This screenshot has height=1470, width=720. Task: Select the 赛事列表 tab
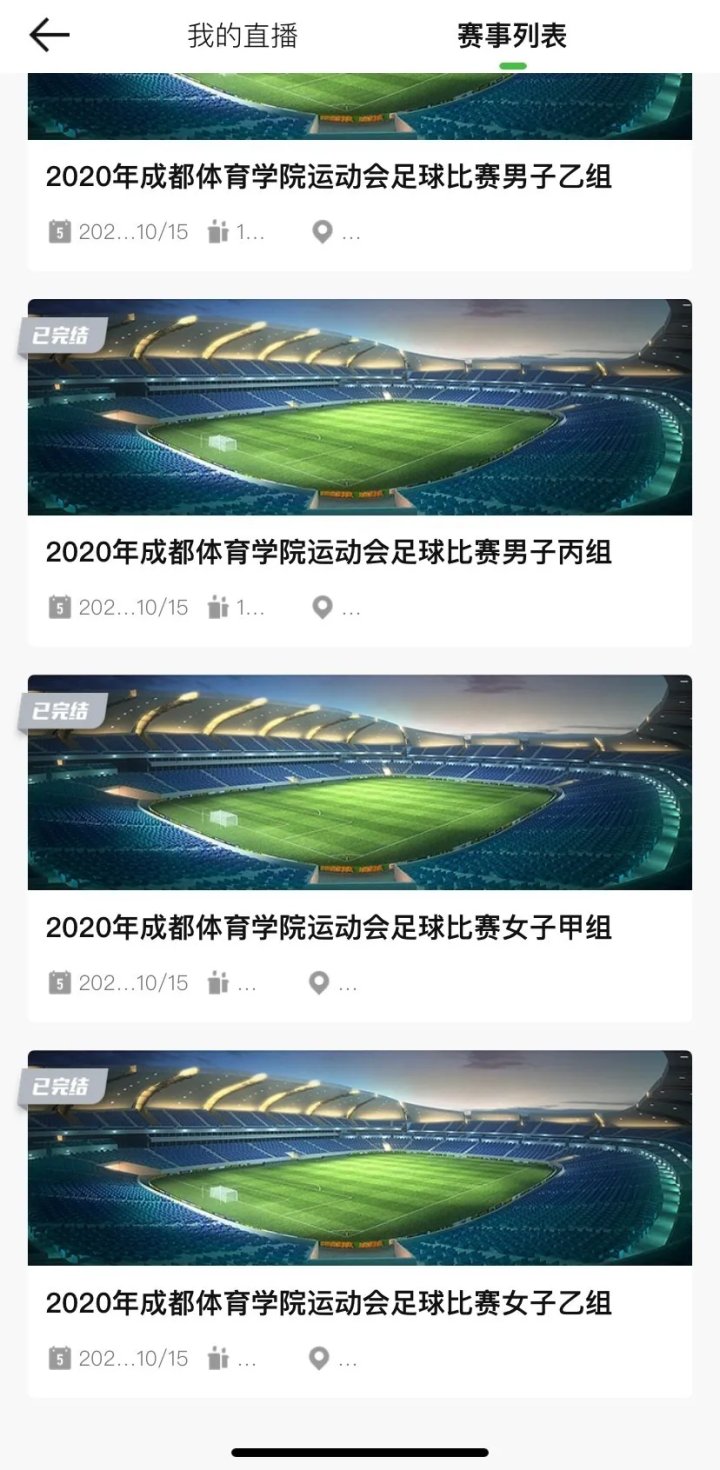512,36
